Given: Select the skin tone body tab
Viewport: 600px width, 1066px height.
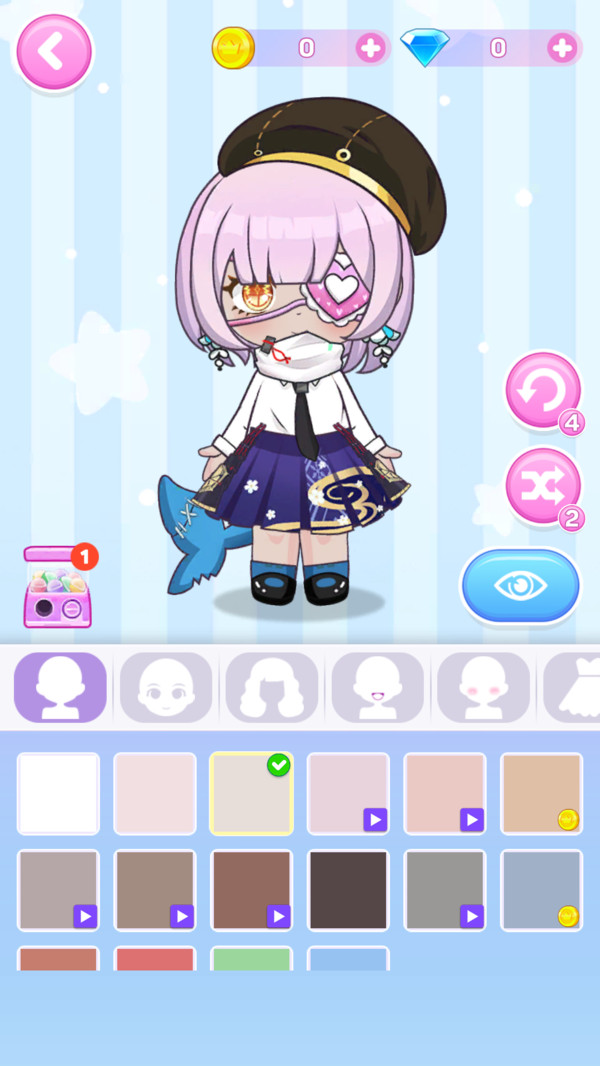Looking at the screenshot, I should [x=60, y=687].
